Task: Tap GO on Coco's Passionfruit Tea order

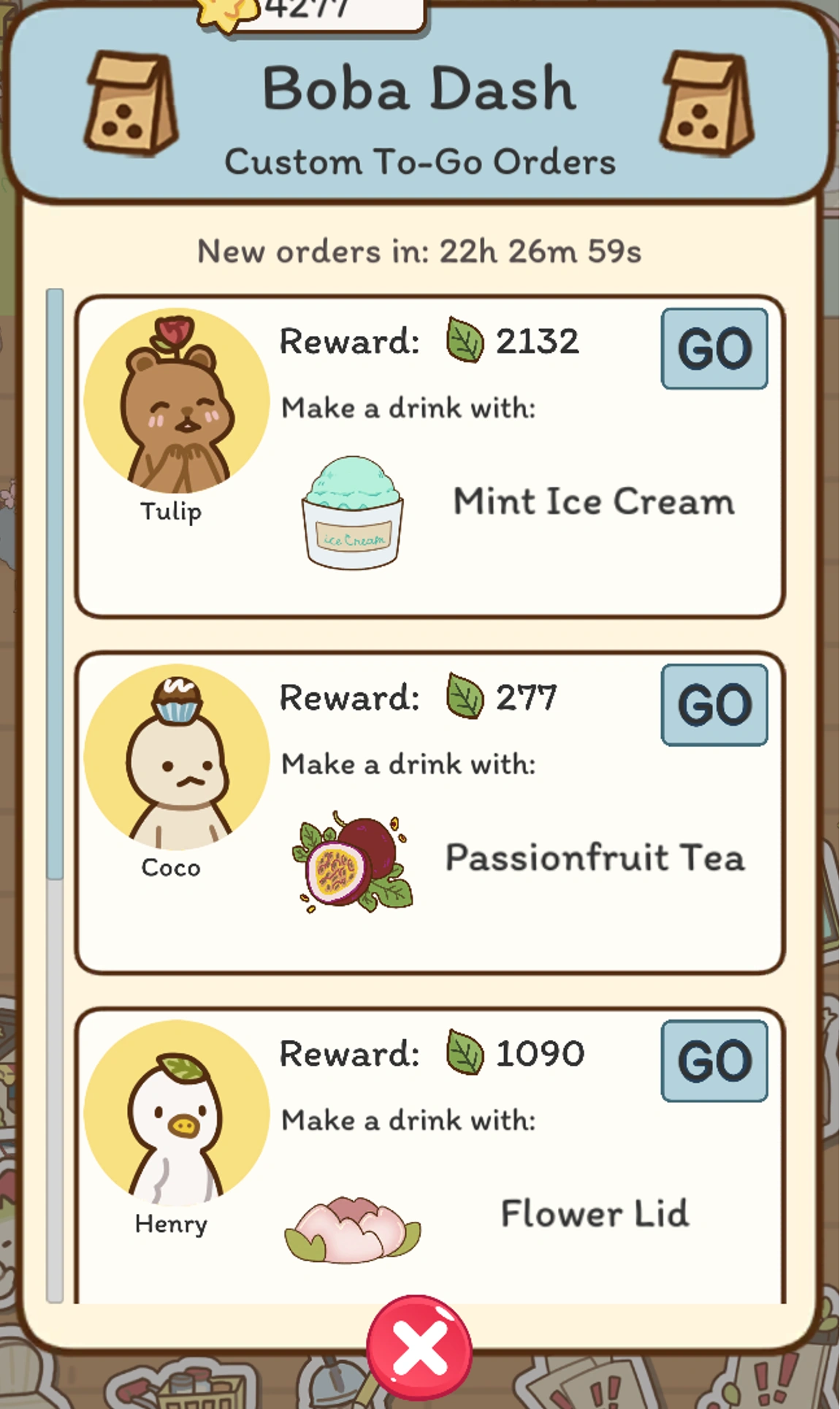Action: point(714,705)
